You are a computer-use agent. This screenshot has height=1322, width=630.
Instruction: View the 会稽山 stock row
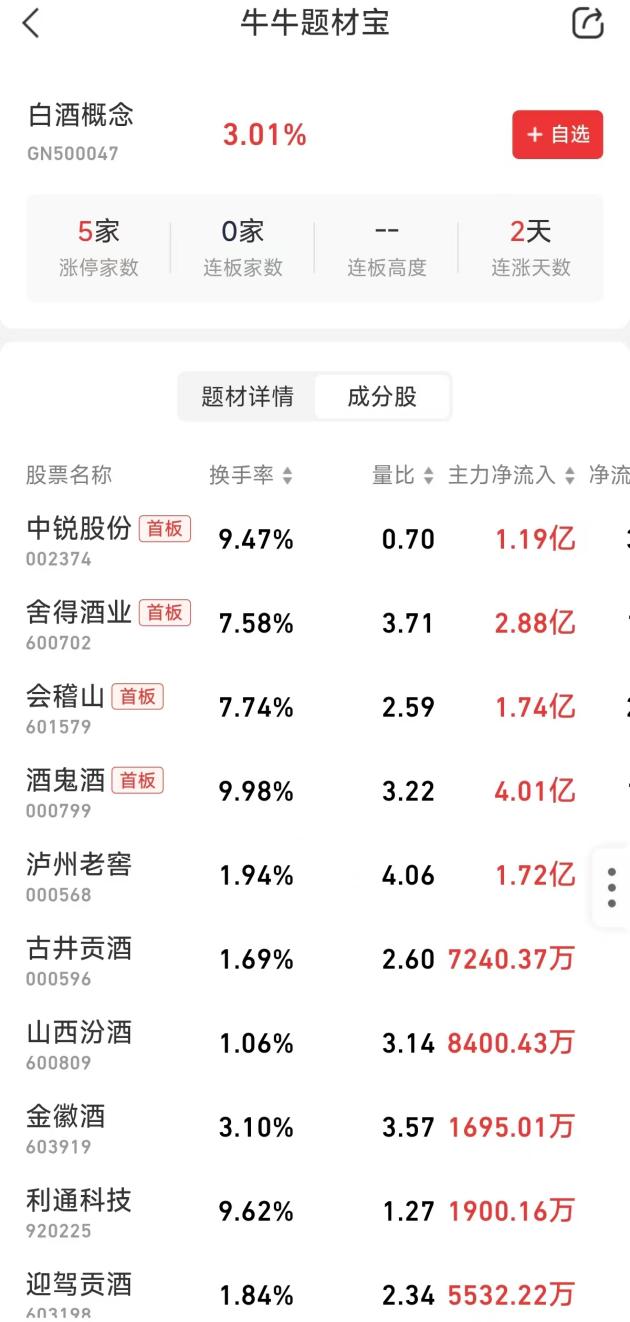pyautogui.click(x=65, y=708)
